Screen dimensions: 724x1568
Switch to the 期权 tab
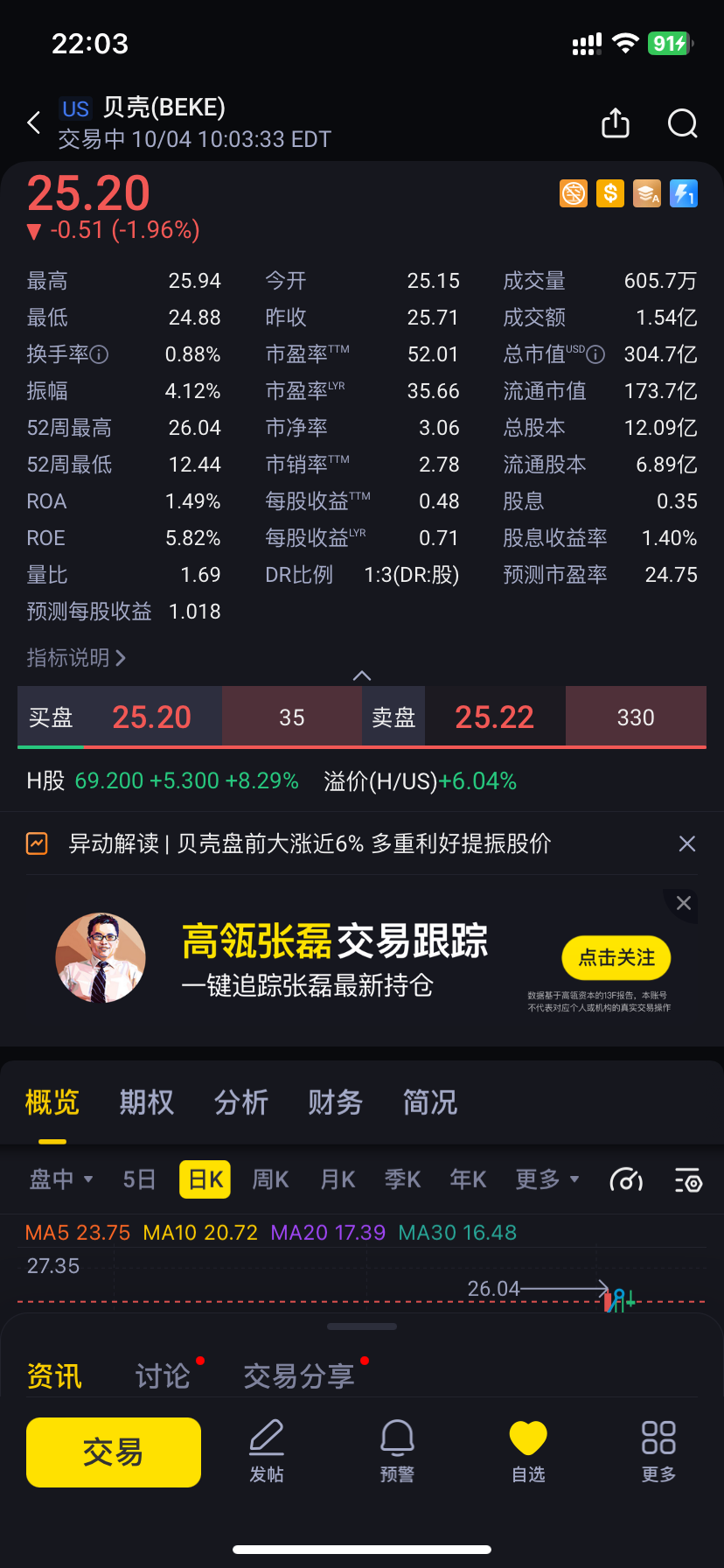pyautogui.click(x=146, y=1102)
